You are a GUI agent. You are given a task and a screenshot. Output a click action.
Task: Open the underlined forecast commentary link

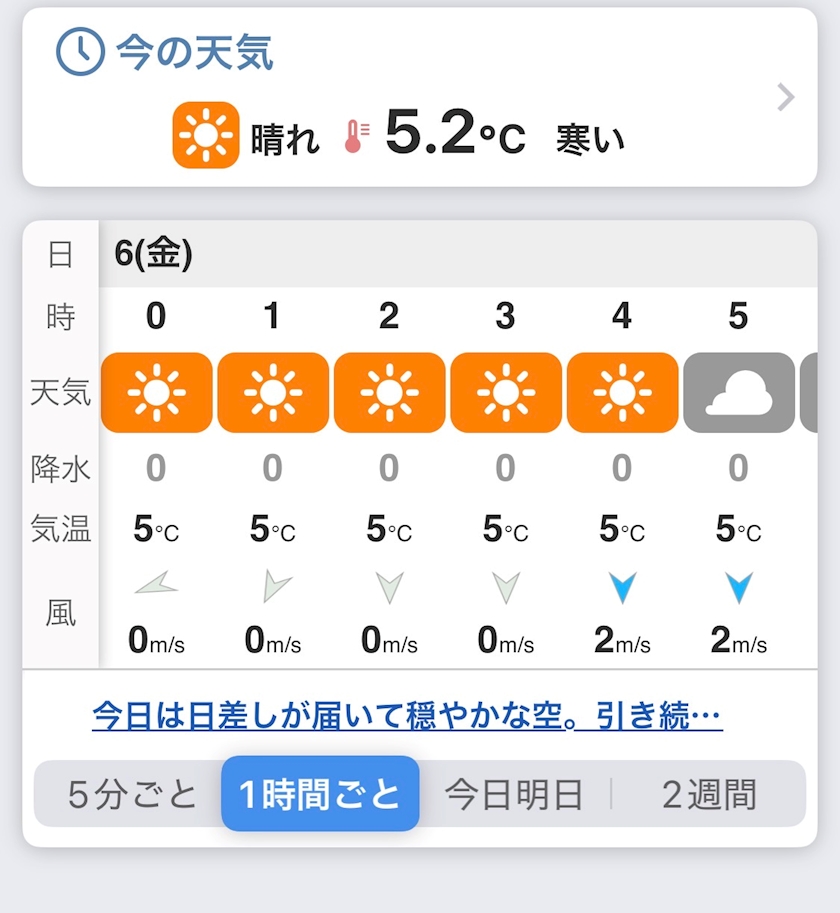(407, 716)
